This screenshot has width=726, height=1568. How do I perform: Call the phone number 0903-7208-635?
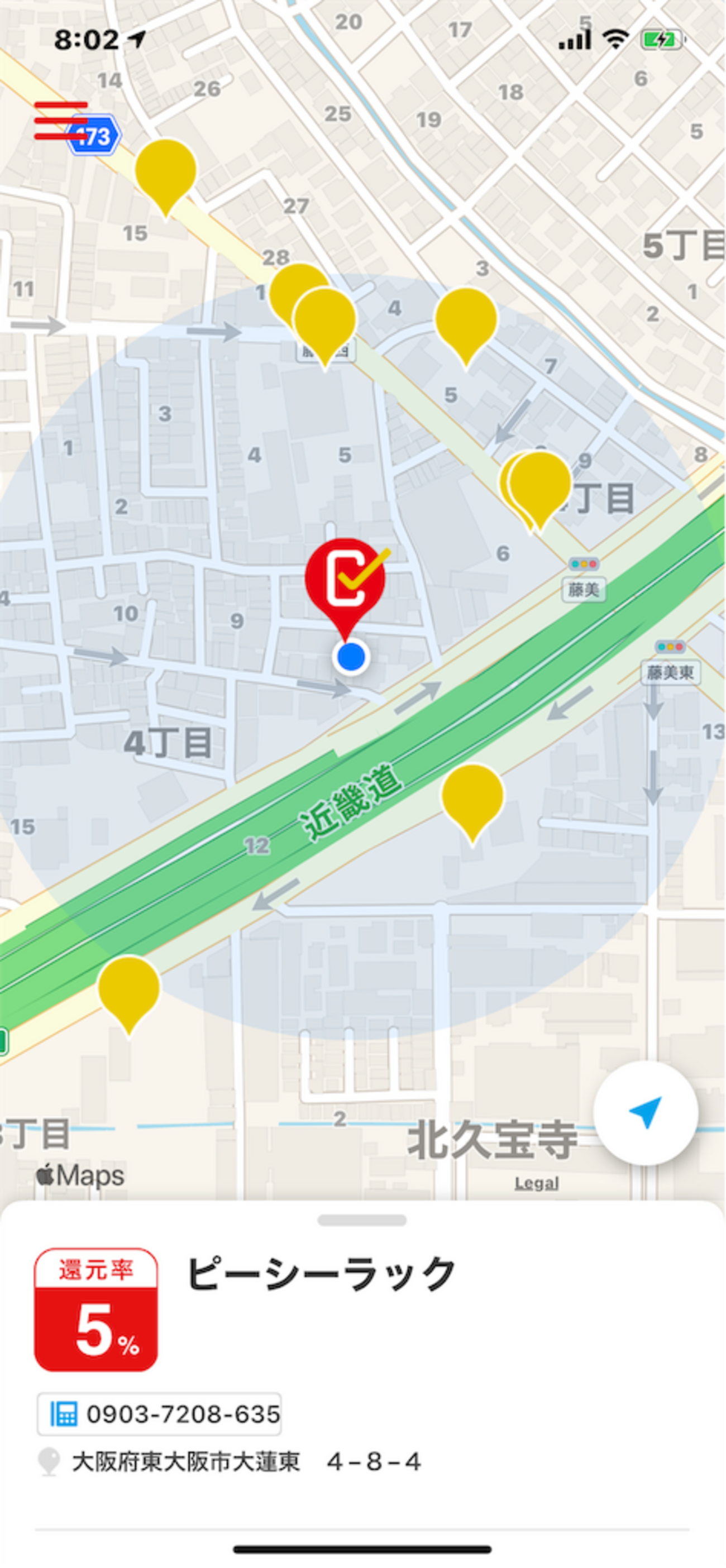pyautogui.click(x=159, y=1413)
